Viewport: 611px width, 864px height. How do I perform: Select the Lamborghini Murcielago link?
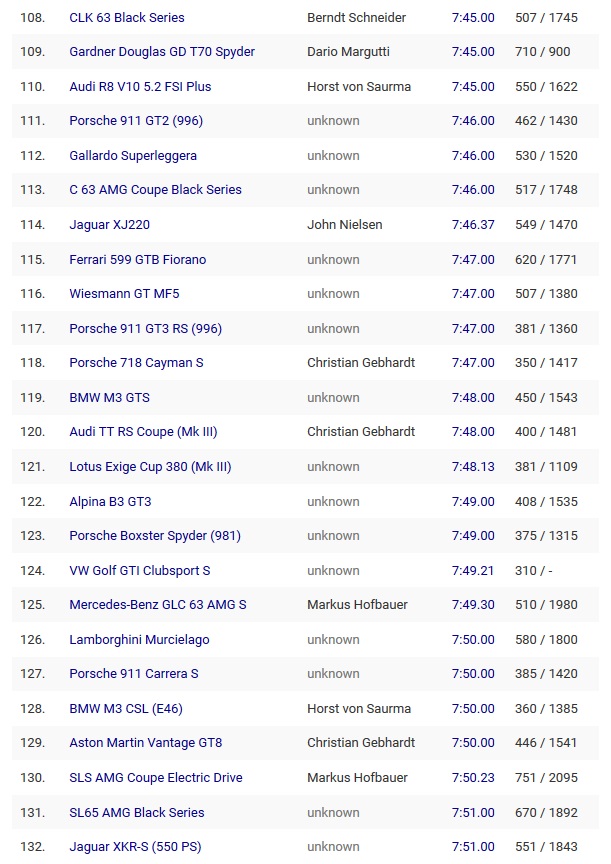click(139, 640)
